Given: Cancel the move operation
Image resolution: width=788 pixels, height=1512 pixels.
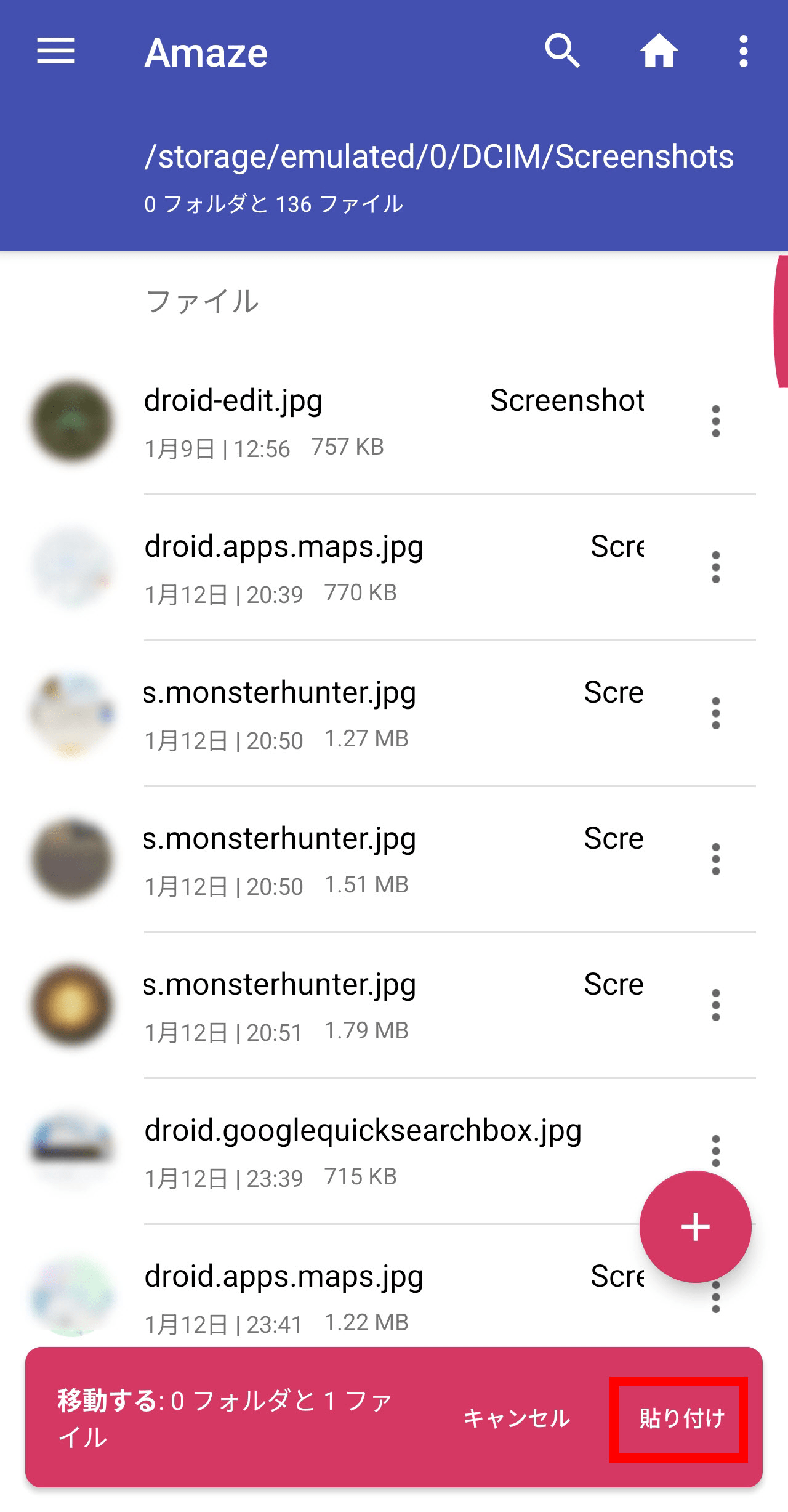Looking at the screenshot, I should 517,1419.
